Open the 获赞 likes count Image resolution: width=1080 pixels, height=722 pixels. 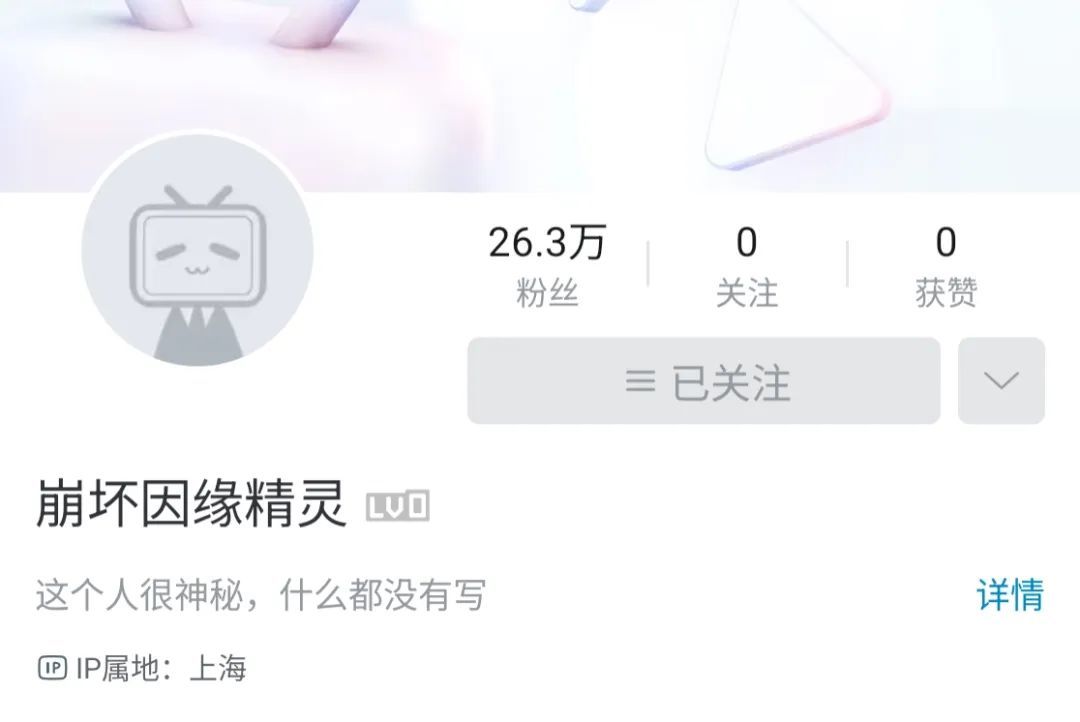coord(945,265)
